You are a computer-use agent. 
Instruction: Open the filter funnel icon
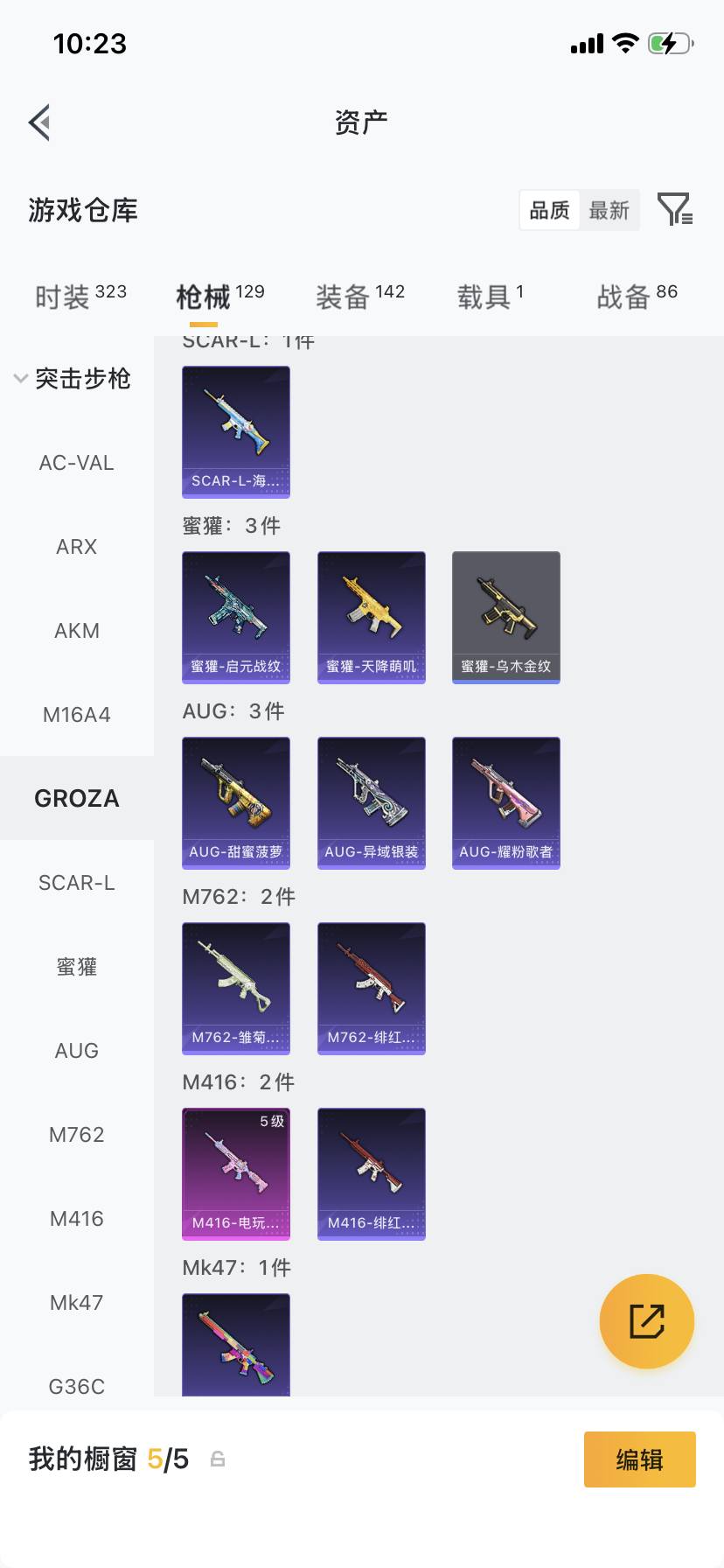pos(675,210)
